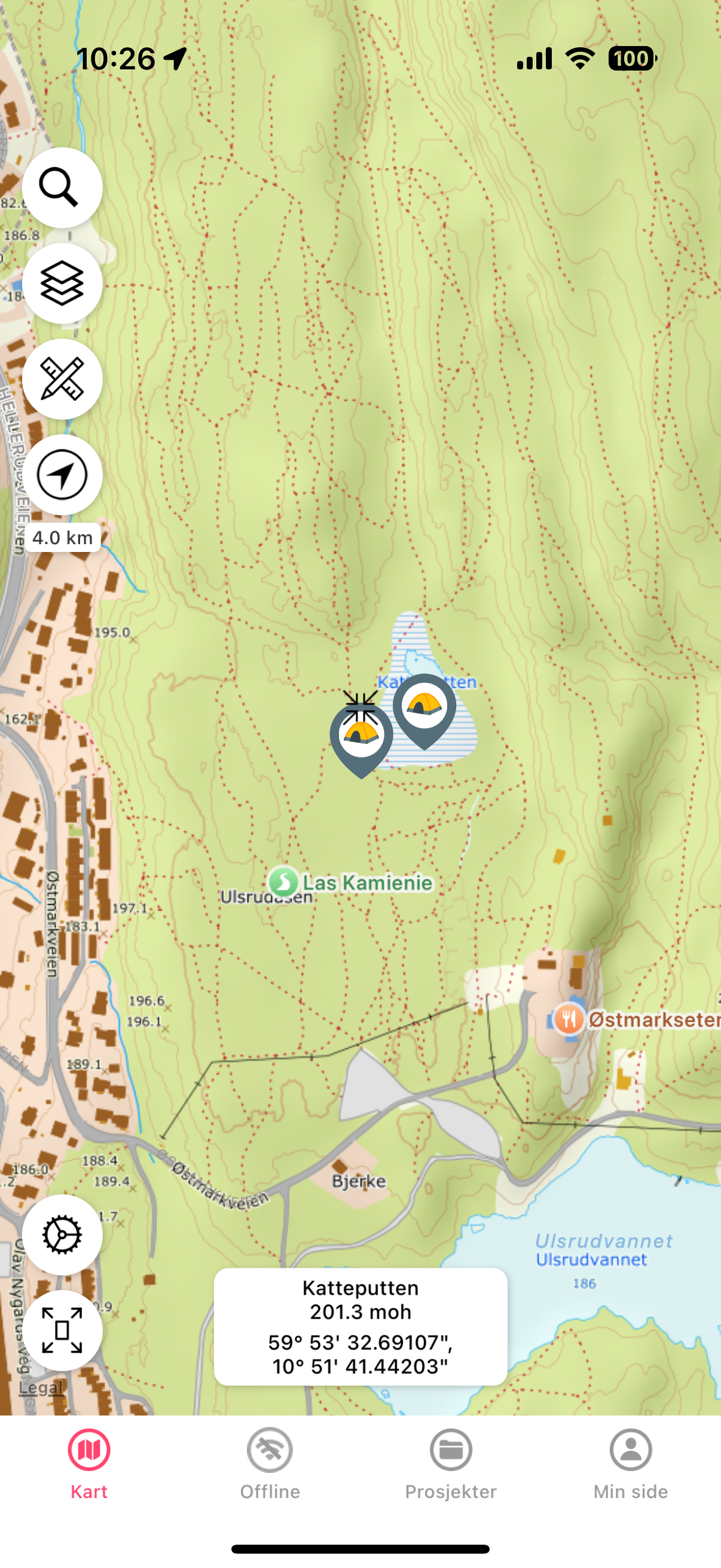Center map on my location arrow
This screenshot has width=721, height=1568.
click(x=62, y=474)
